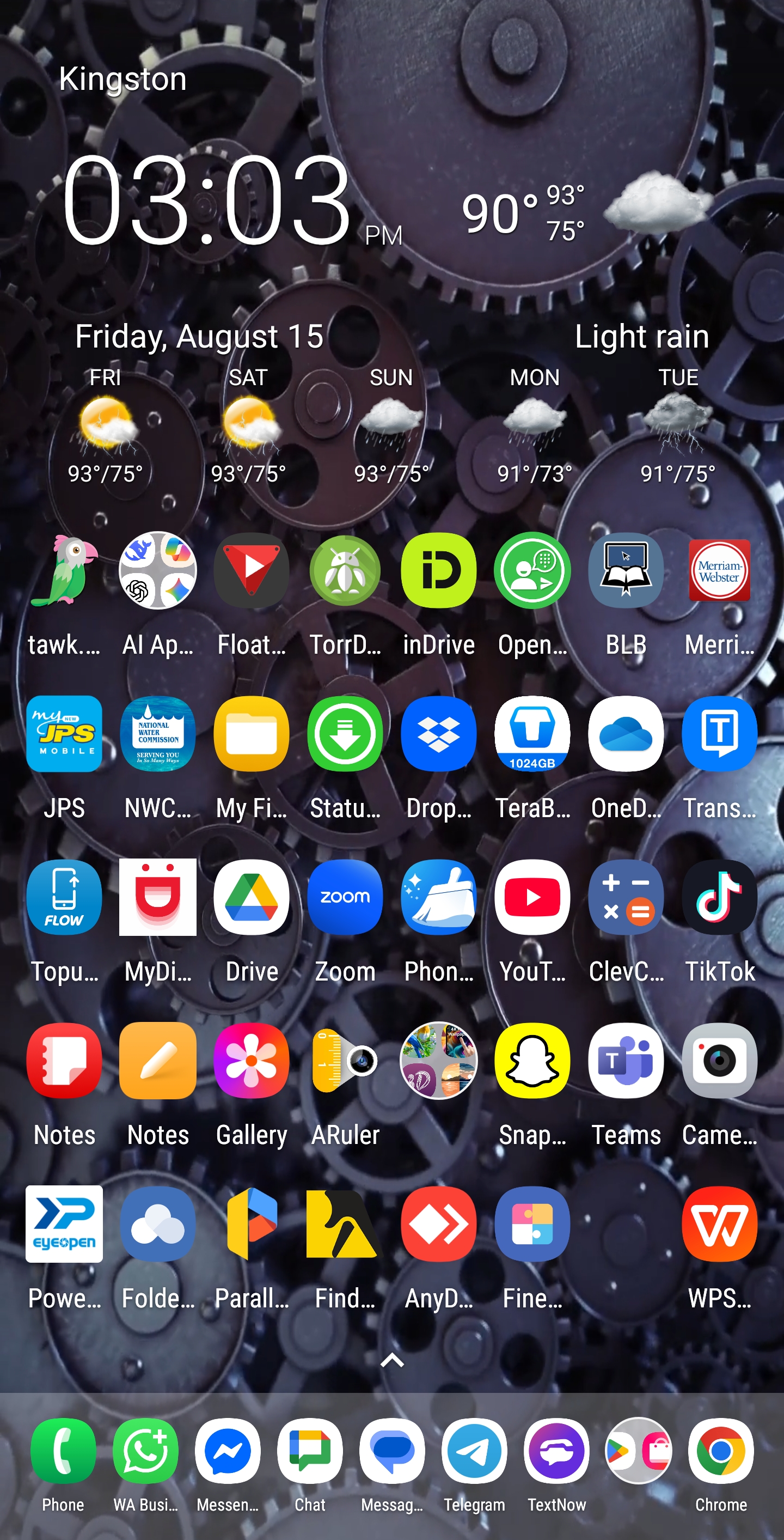This screenshot has height=1540, width=784.
Task: Open Google Drive
Action: [252, 897]
